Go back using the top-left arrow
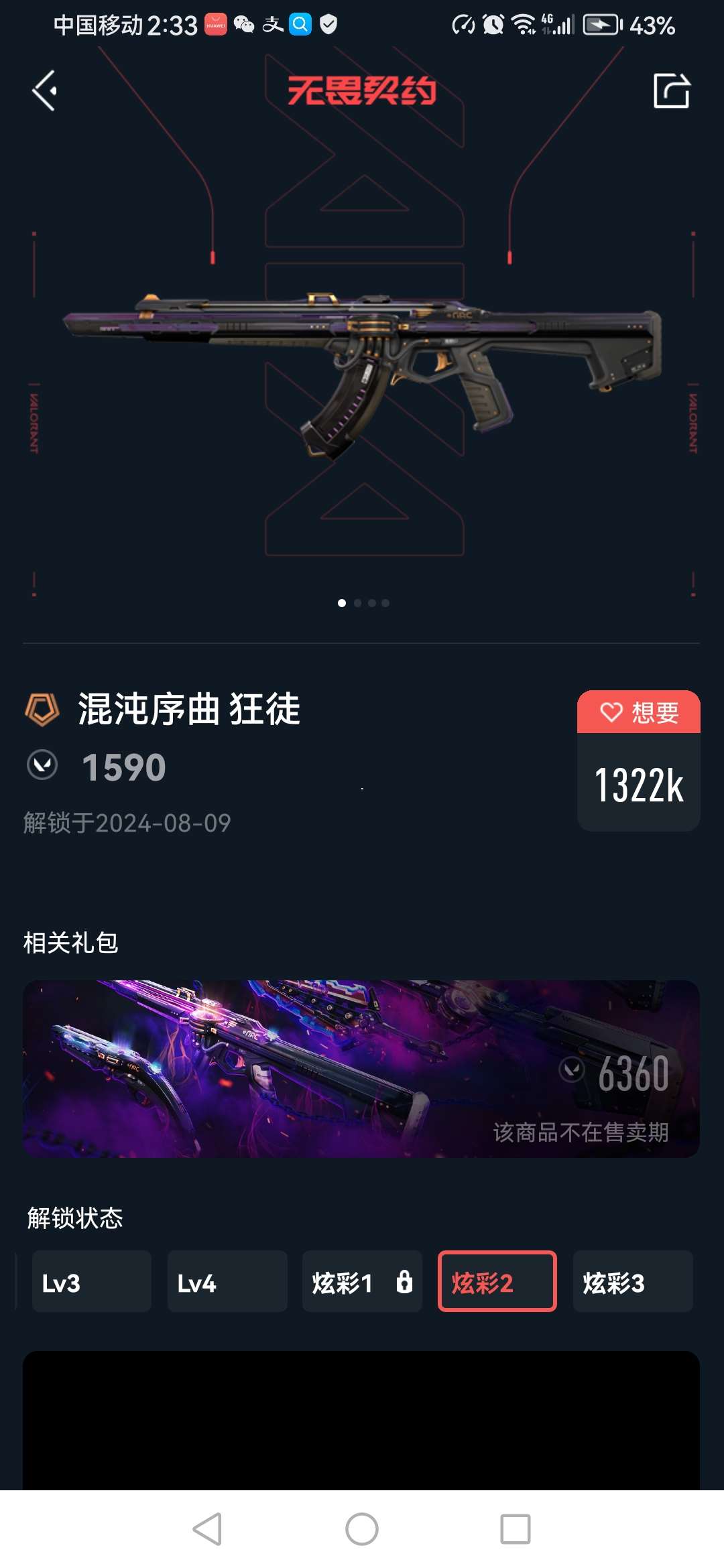 tap(44, 91)
